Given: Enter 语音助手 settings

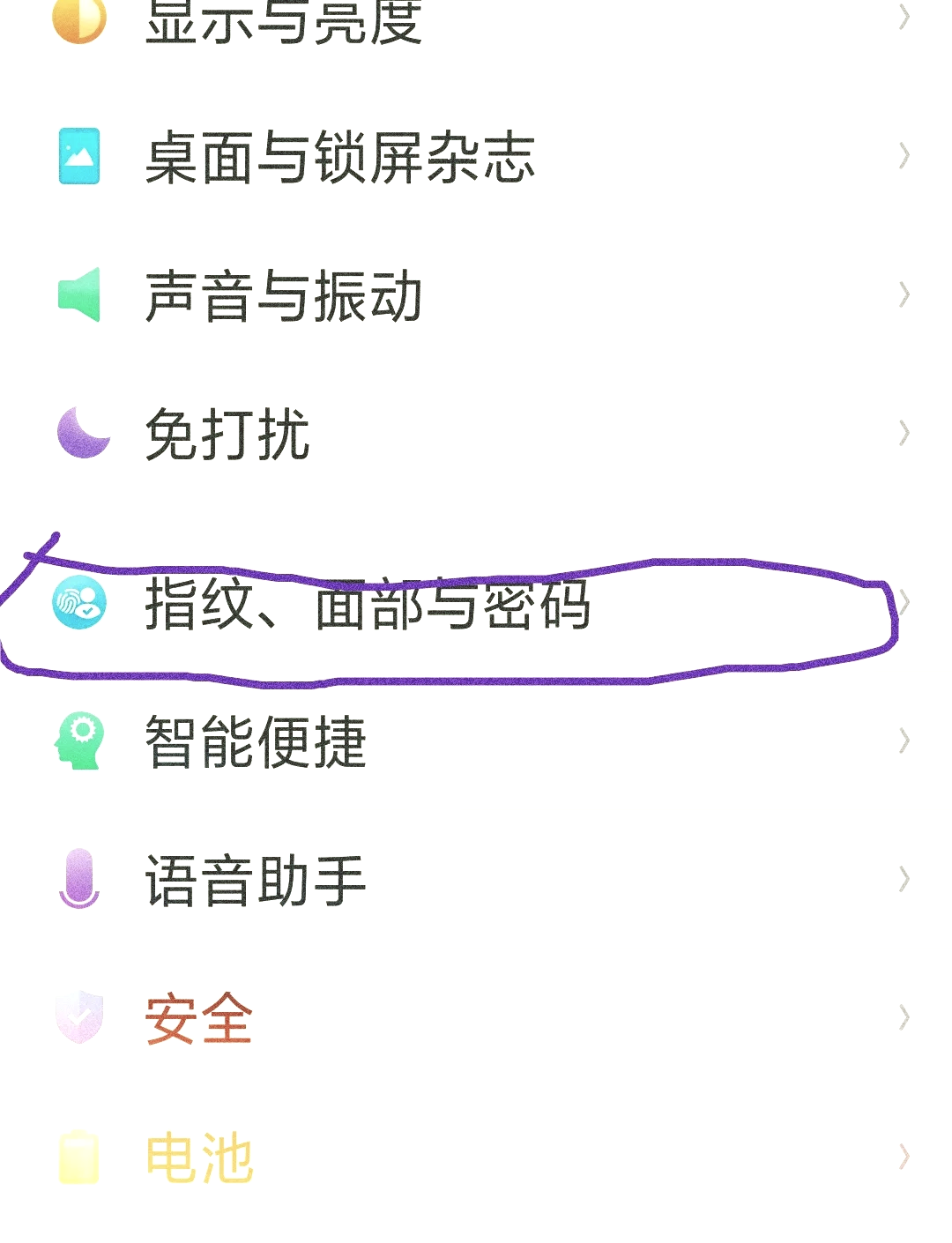Looking at the screenshot, I should (x=256, y=880).
